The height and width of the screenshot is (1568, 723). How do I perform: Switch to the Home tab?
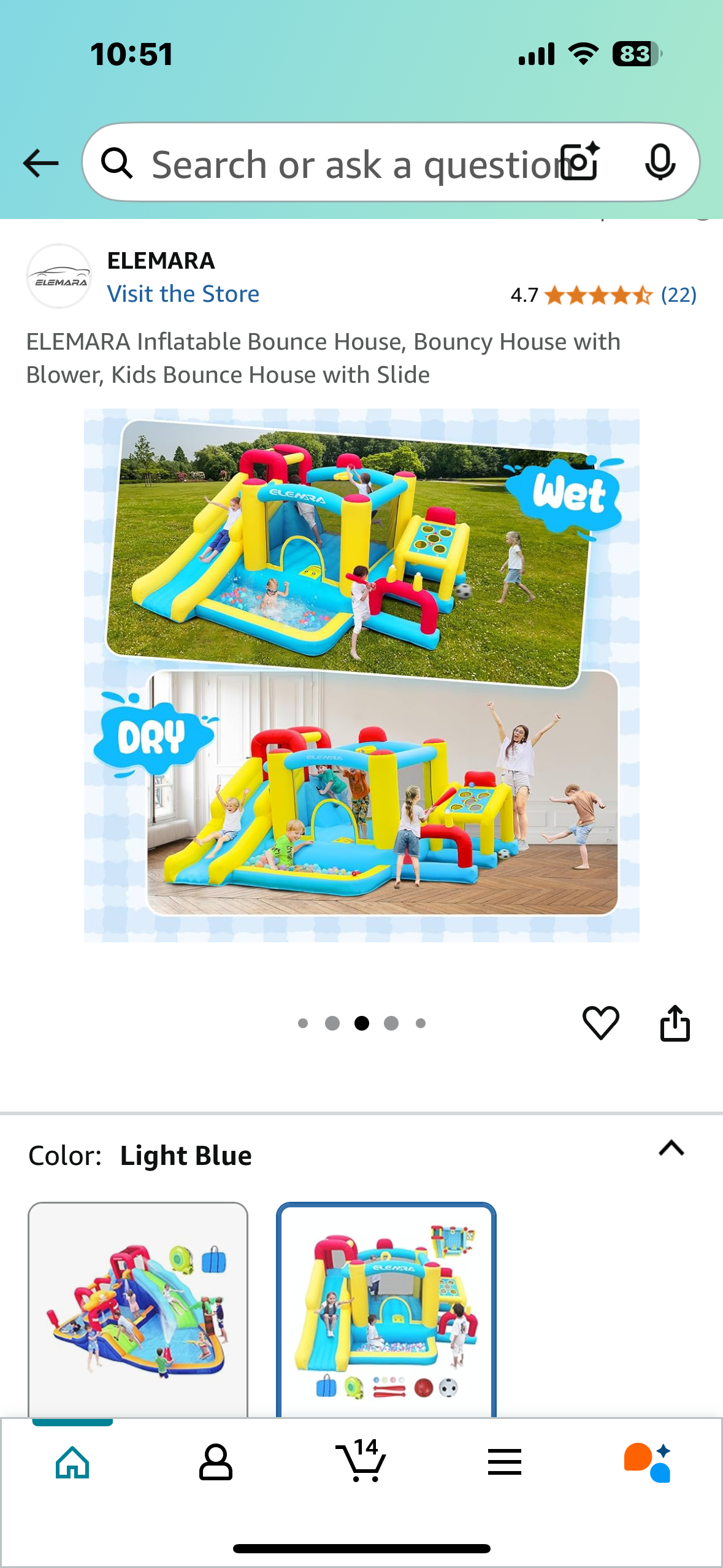tap(72, 1462)
